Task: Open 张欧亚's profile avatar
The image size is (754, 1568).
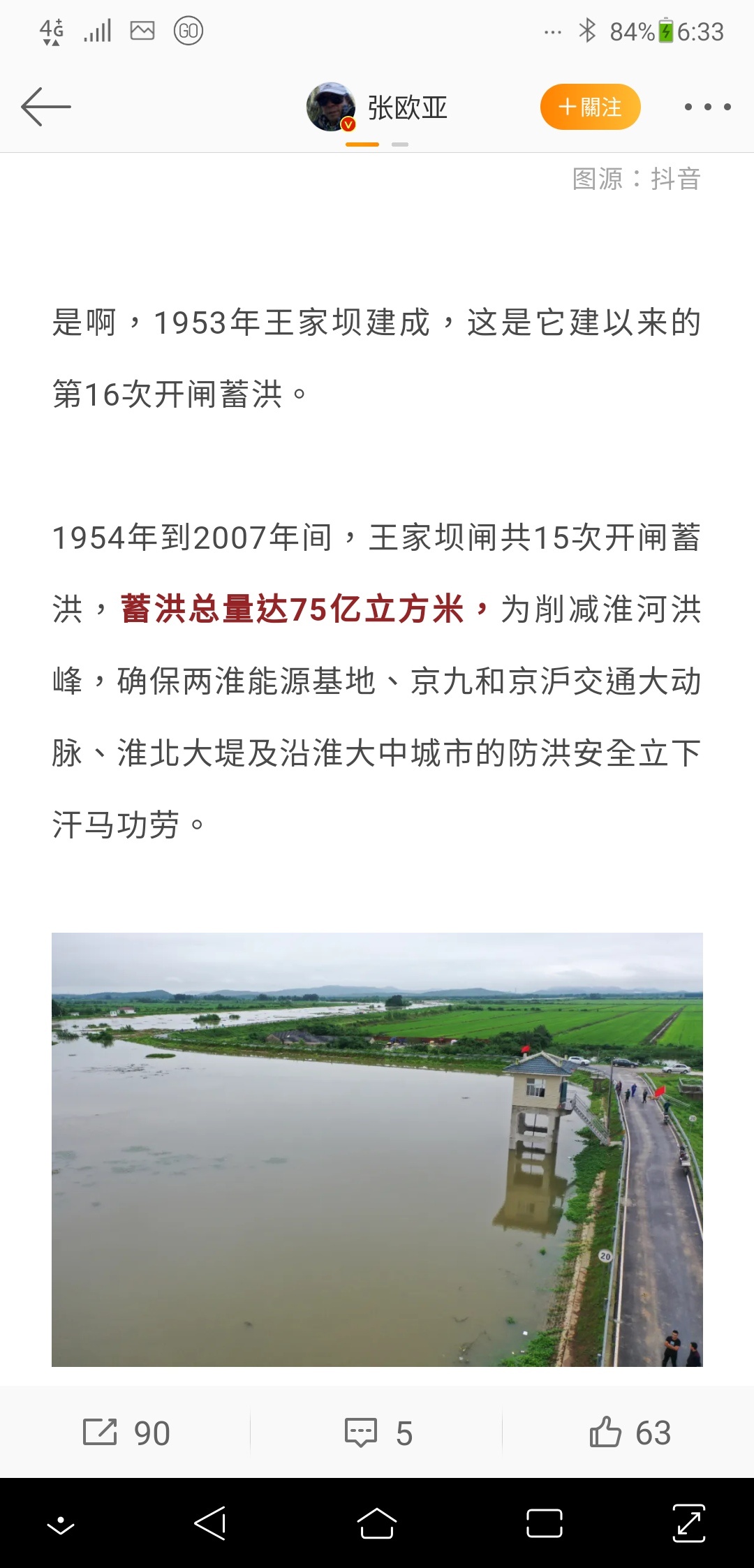Action: pyautogui.click(x=331, y=107)
